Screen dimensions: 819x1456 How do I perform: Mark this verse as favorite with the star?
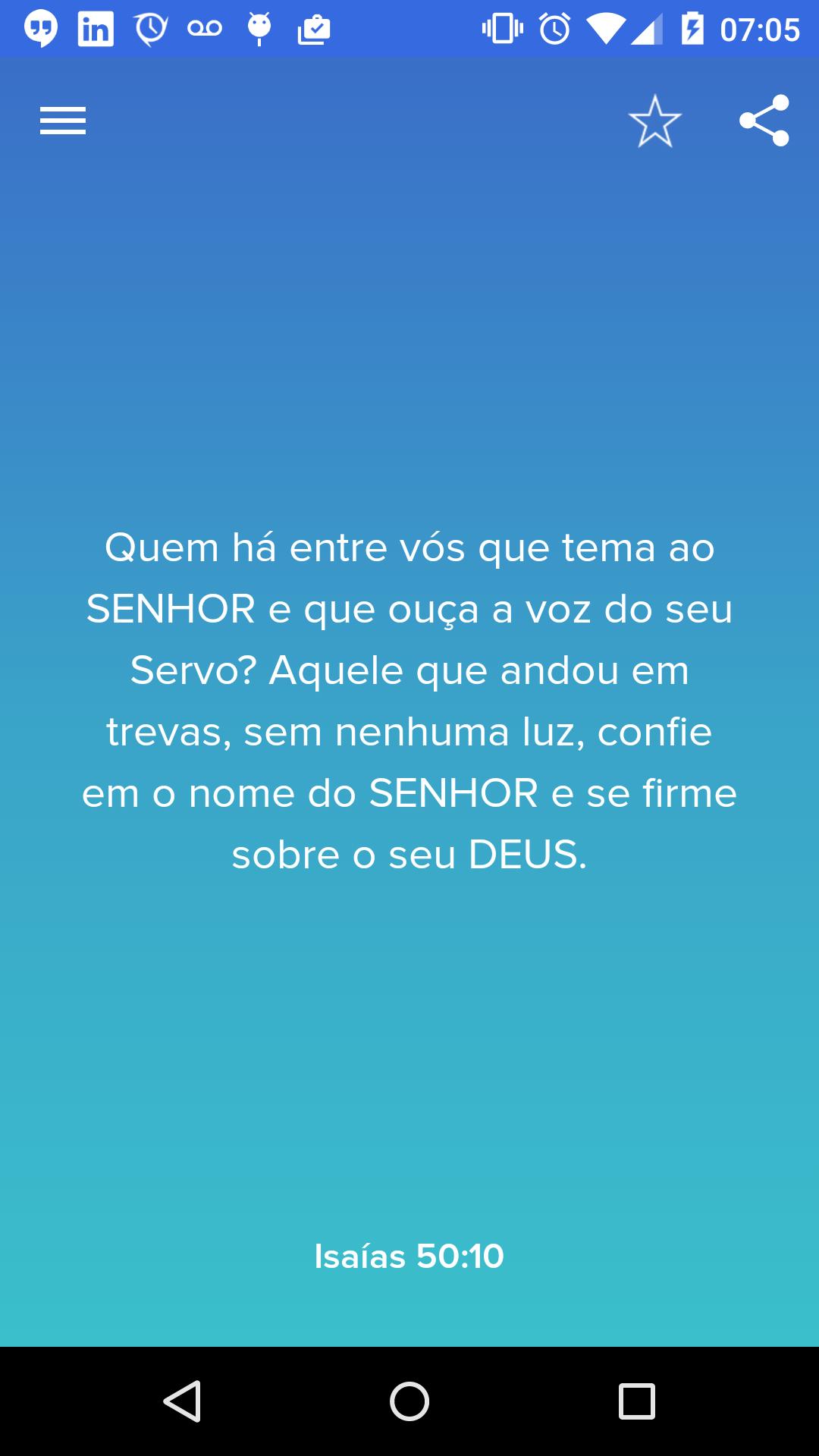coord(654,121)
